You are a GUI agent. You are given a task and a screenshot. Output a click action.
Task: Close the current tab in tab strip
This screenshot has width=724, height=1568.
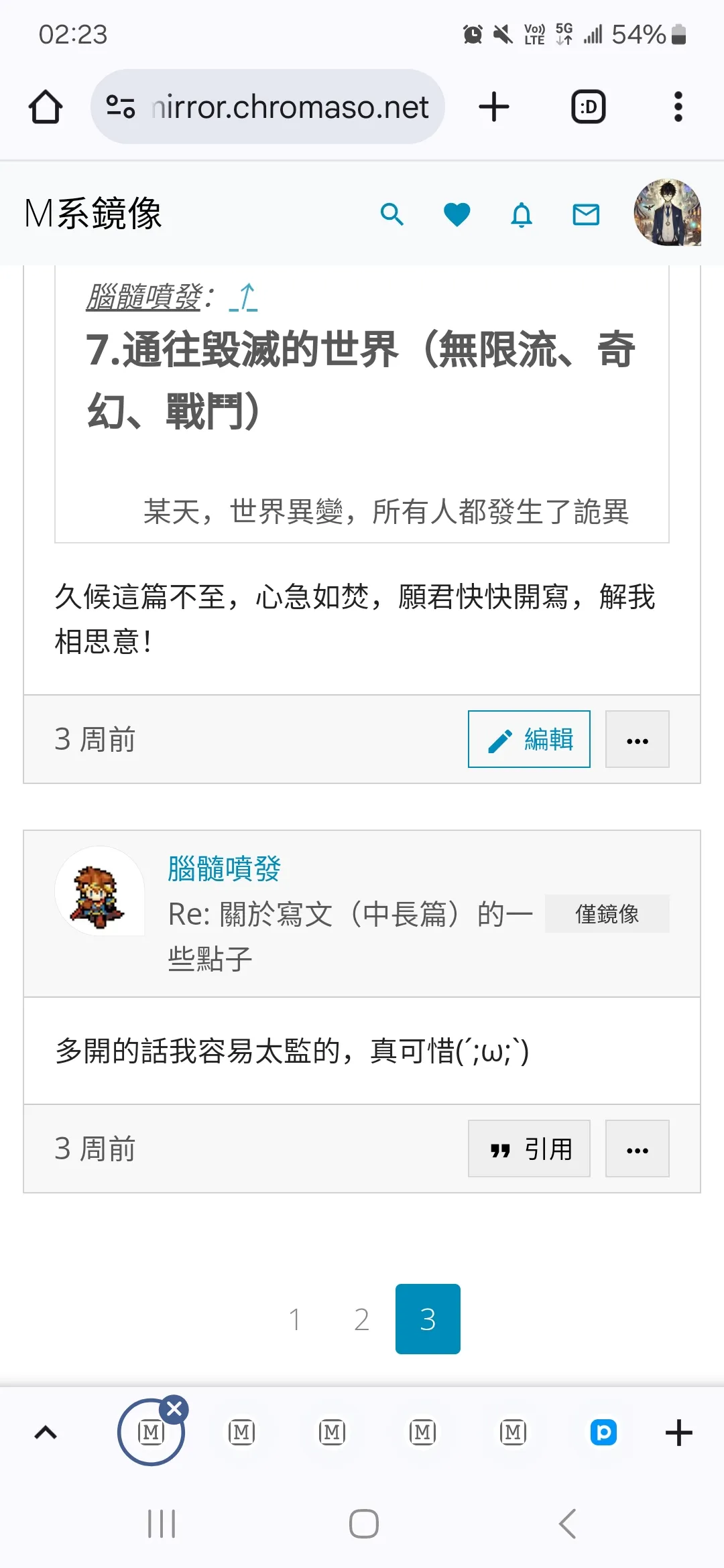coord(174,1409)
